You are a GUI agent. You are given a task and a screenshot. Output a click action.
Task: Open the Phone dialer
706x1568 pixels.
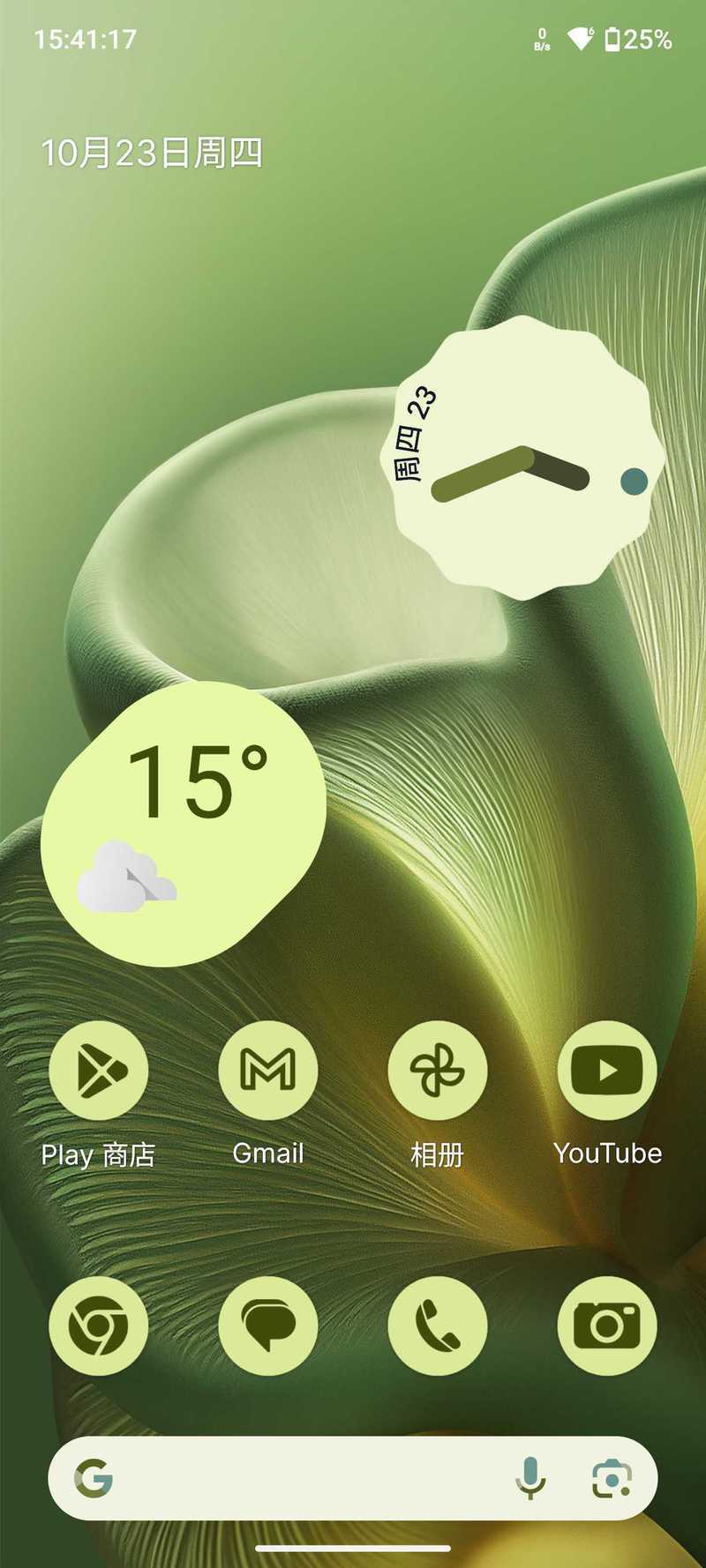(x=437, y=1325)
